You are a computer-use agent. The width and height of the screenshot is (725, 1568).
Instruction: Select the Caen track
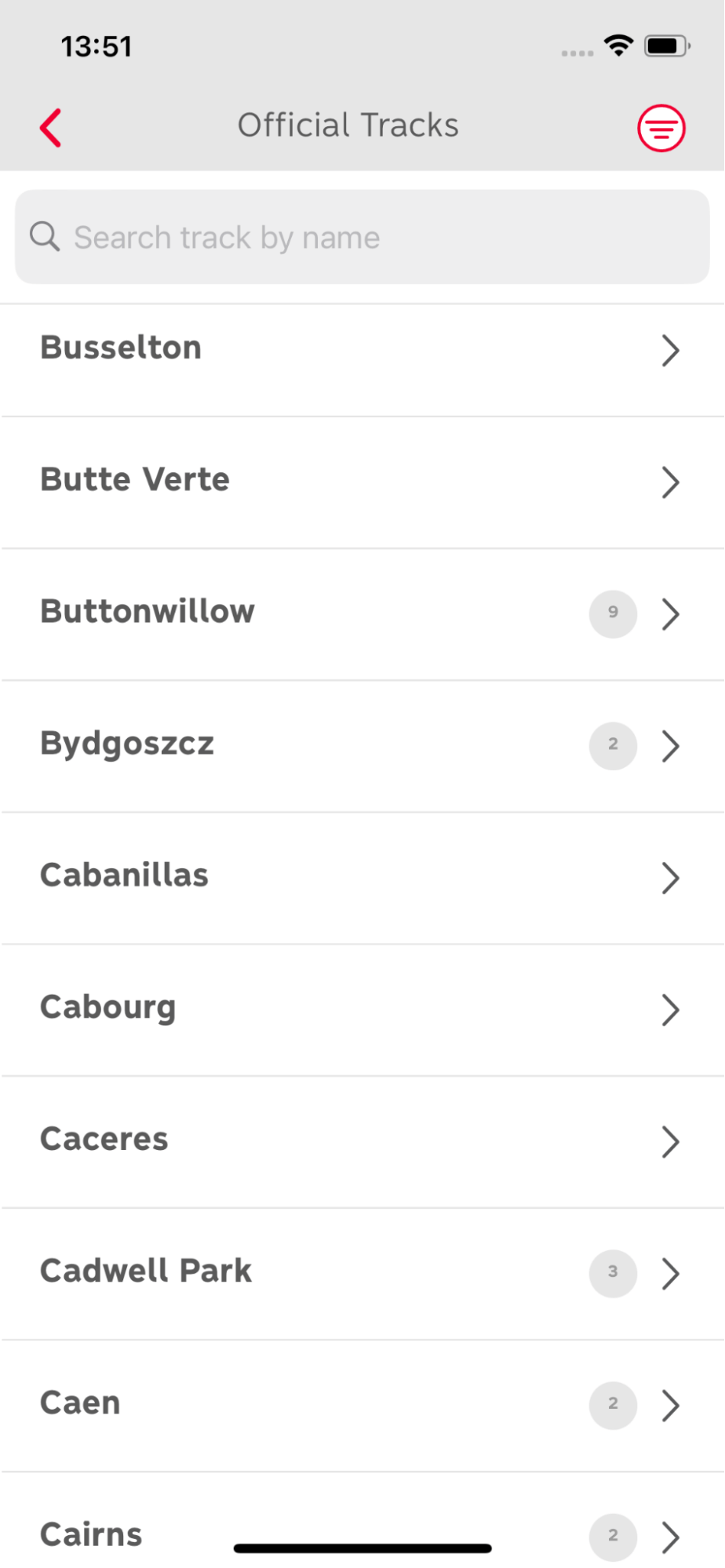point(362,1405)
